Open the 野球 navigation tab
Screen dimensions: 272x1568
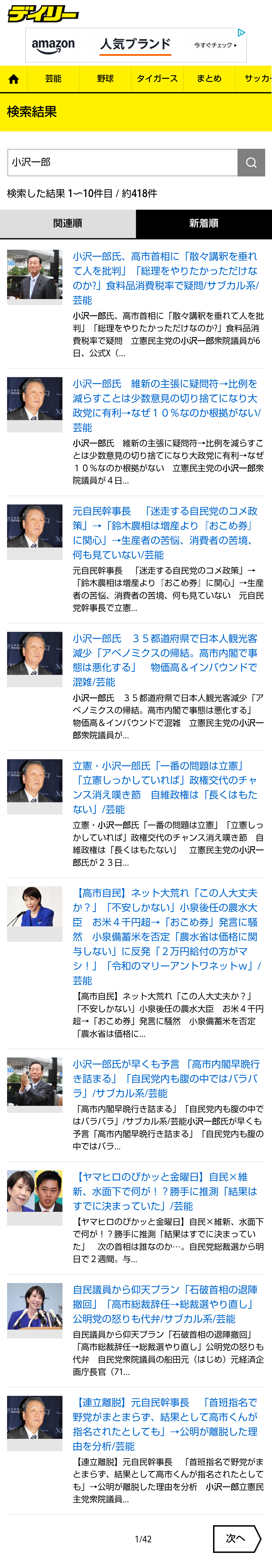tap(105, 79)
